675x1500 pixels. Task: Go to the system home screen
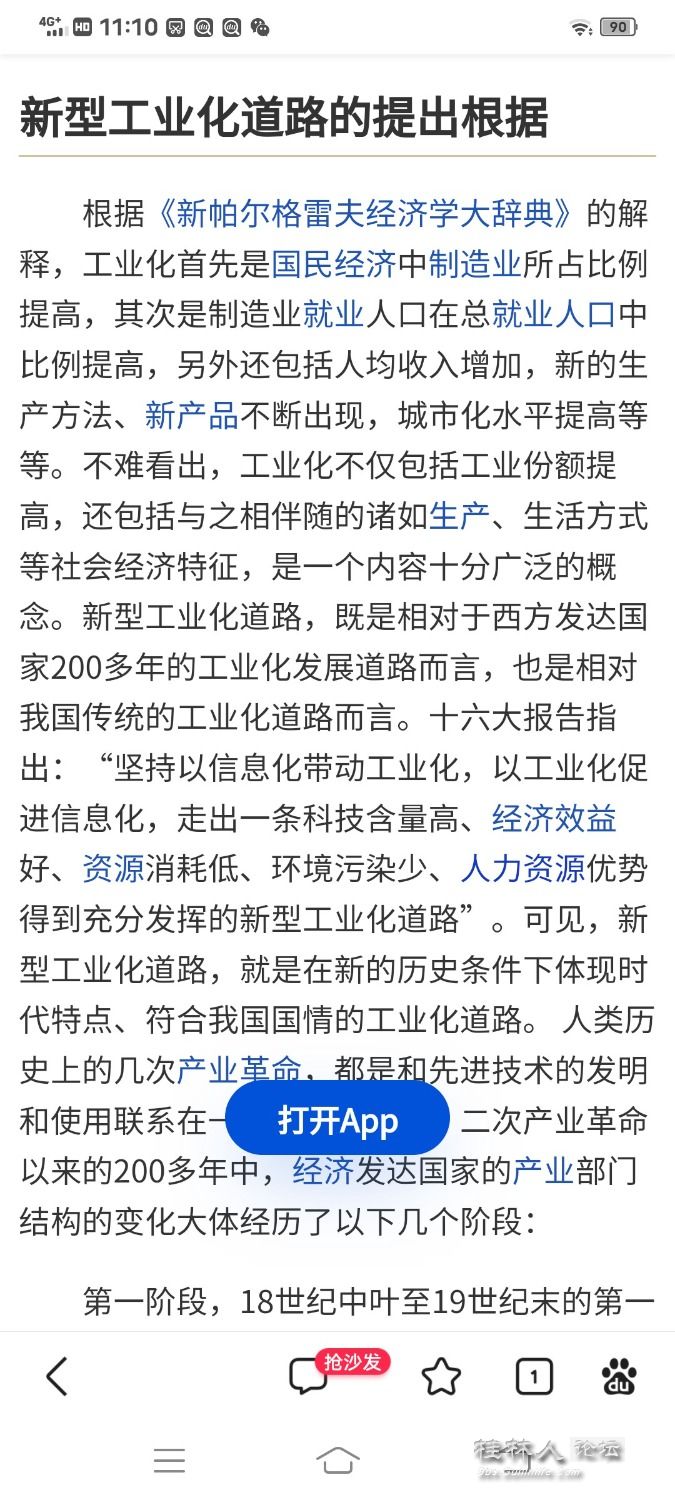[x=337, y=1460]
